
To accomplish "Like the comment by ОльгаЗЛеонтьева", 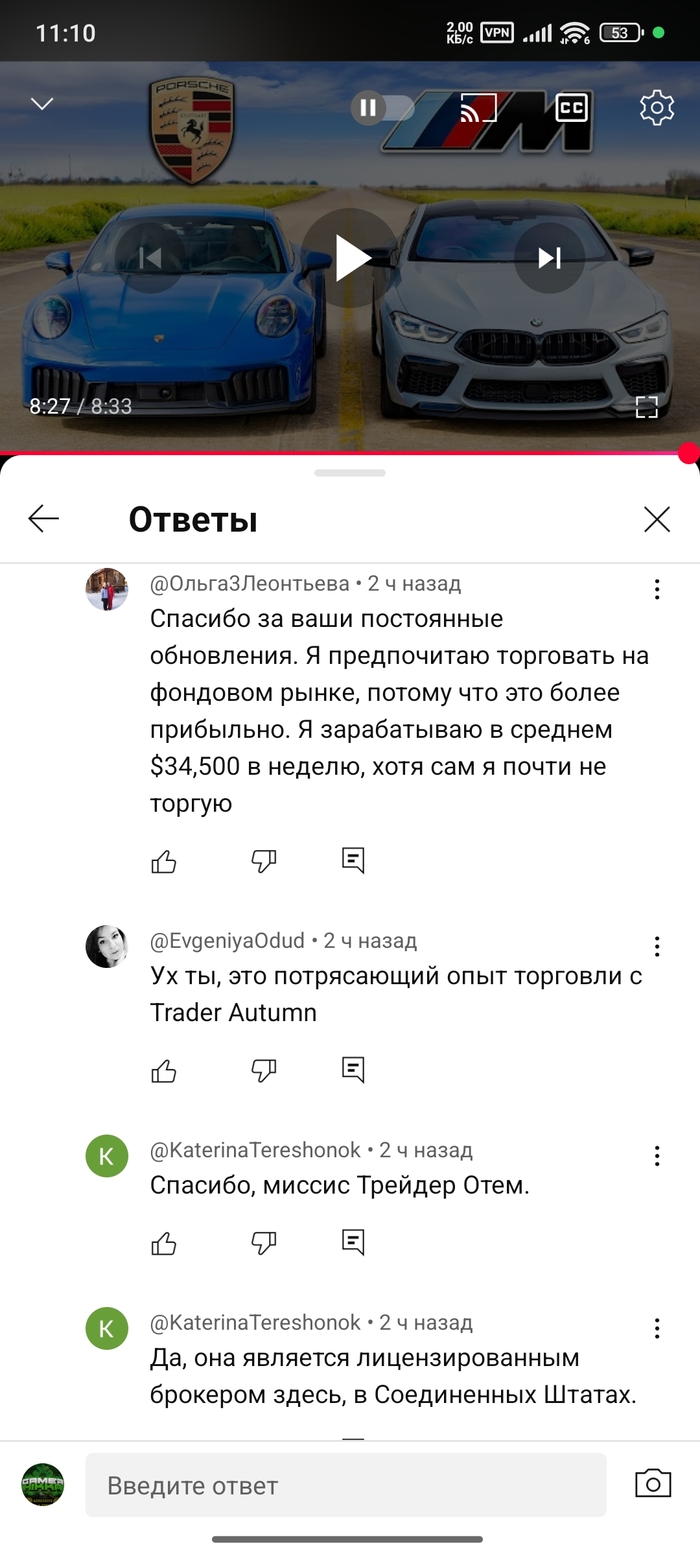I will (164, 861).
